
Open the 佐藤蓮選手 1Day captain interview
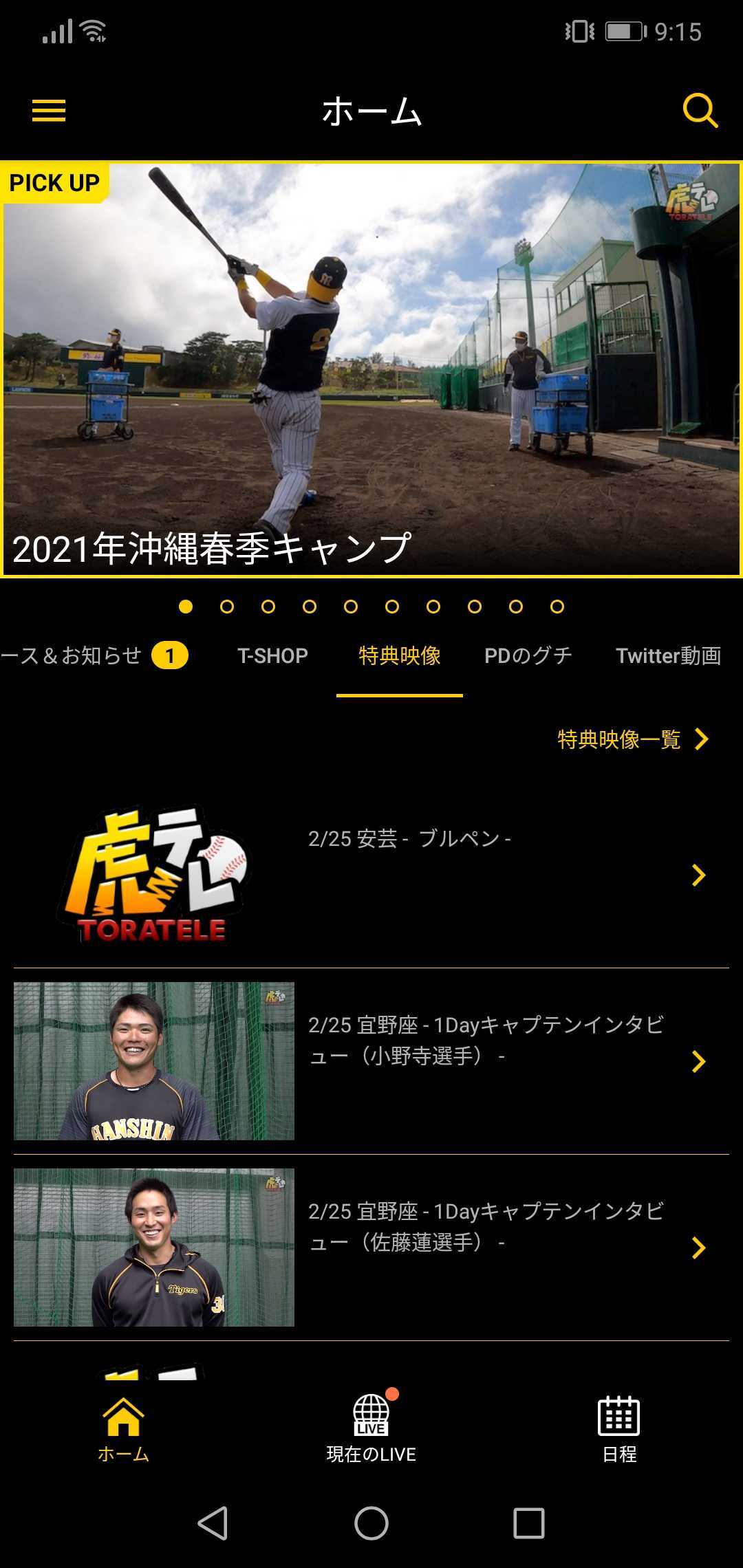click(x=371, y=1248)
